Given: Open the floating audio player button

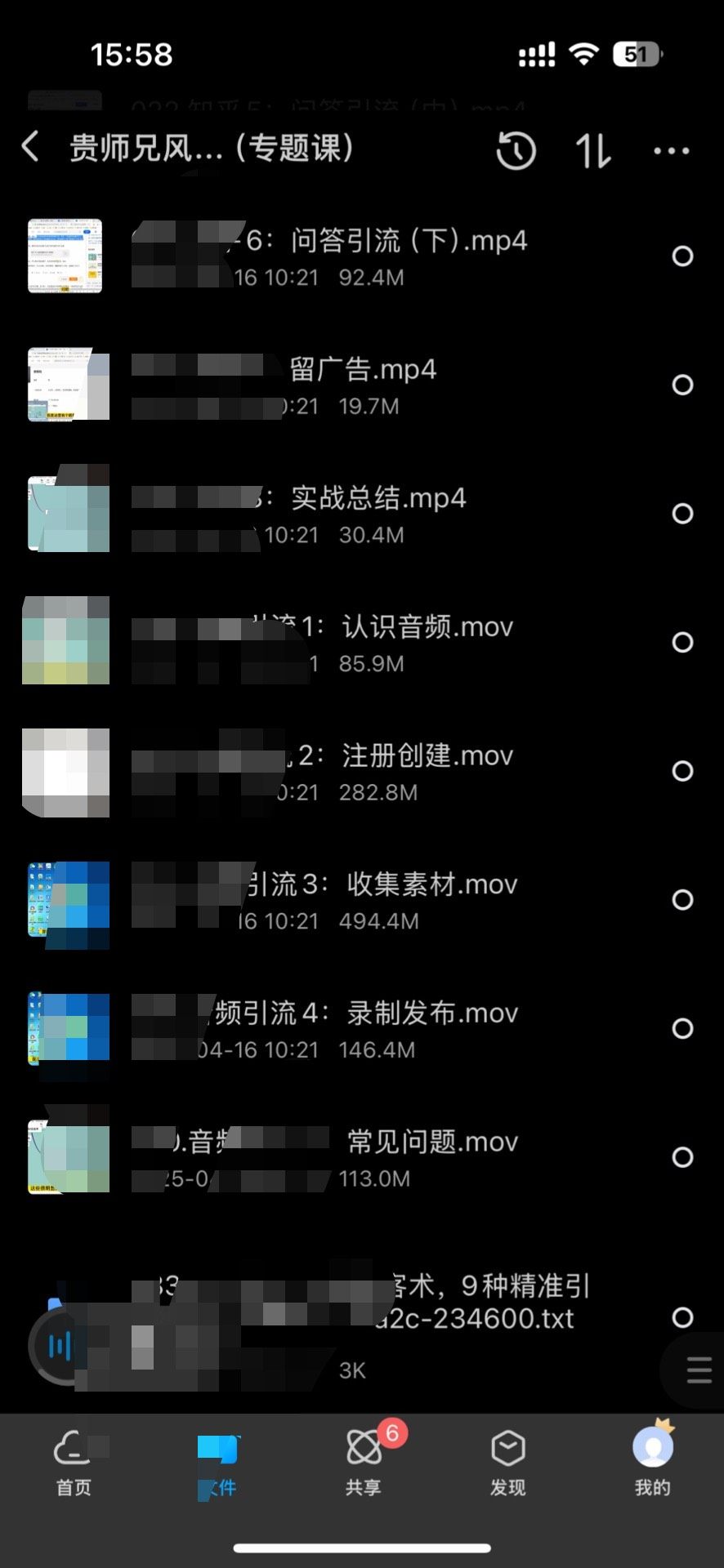Looking at the screenshot, I should pyautogui.click(x=59, y=1345).
